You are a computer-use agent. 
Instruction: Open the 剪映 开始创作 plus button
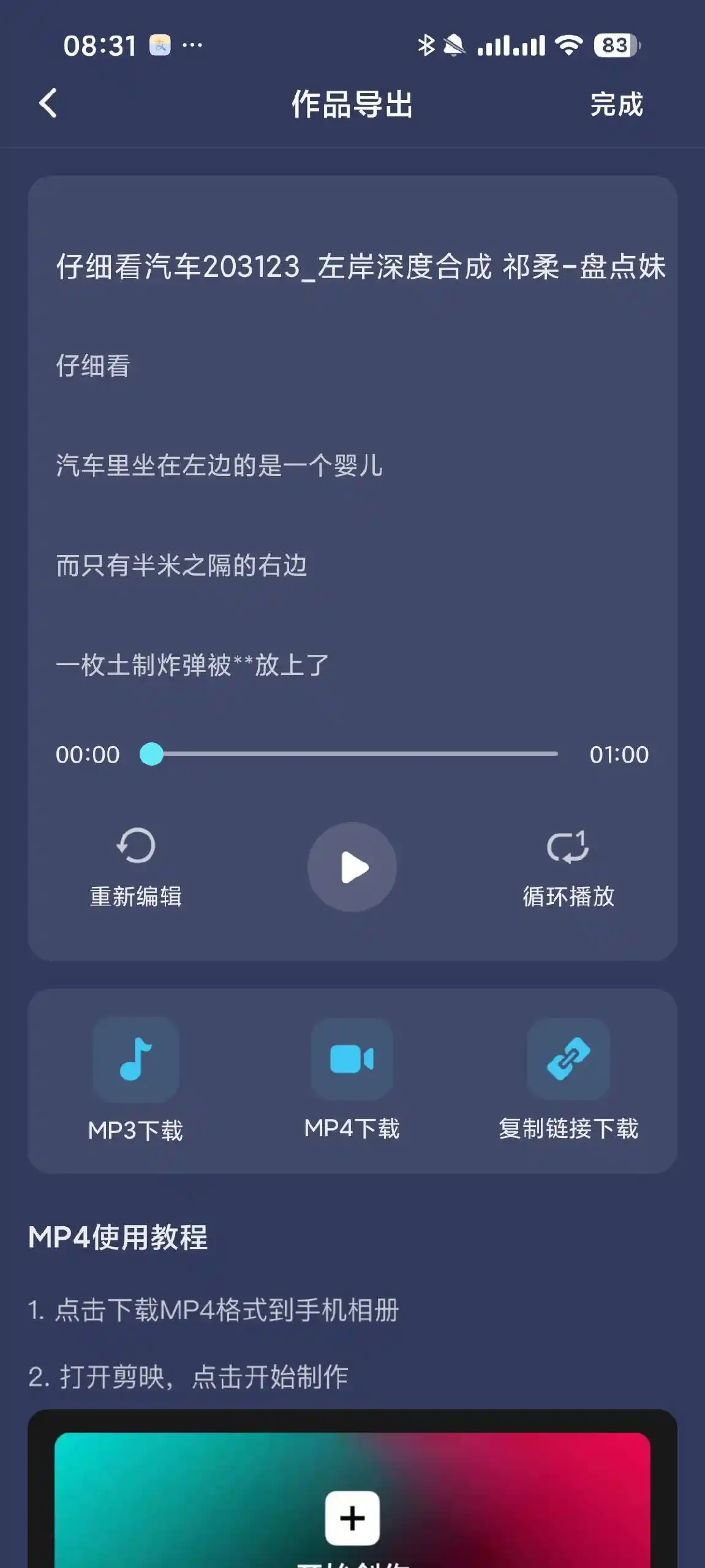point(352,1517)
